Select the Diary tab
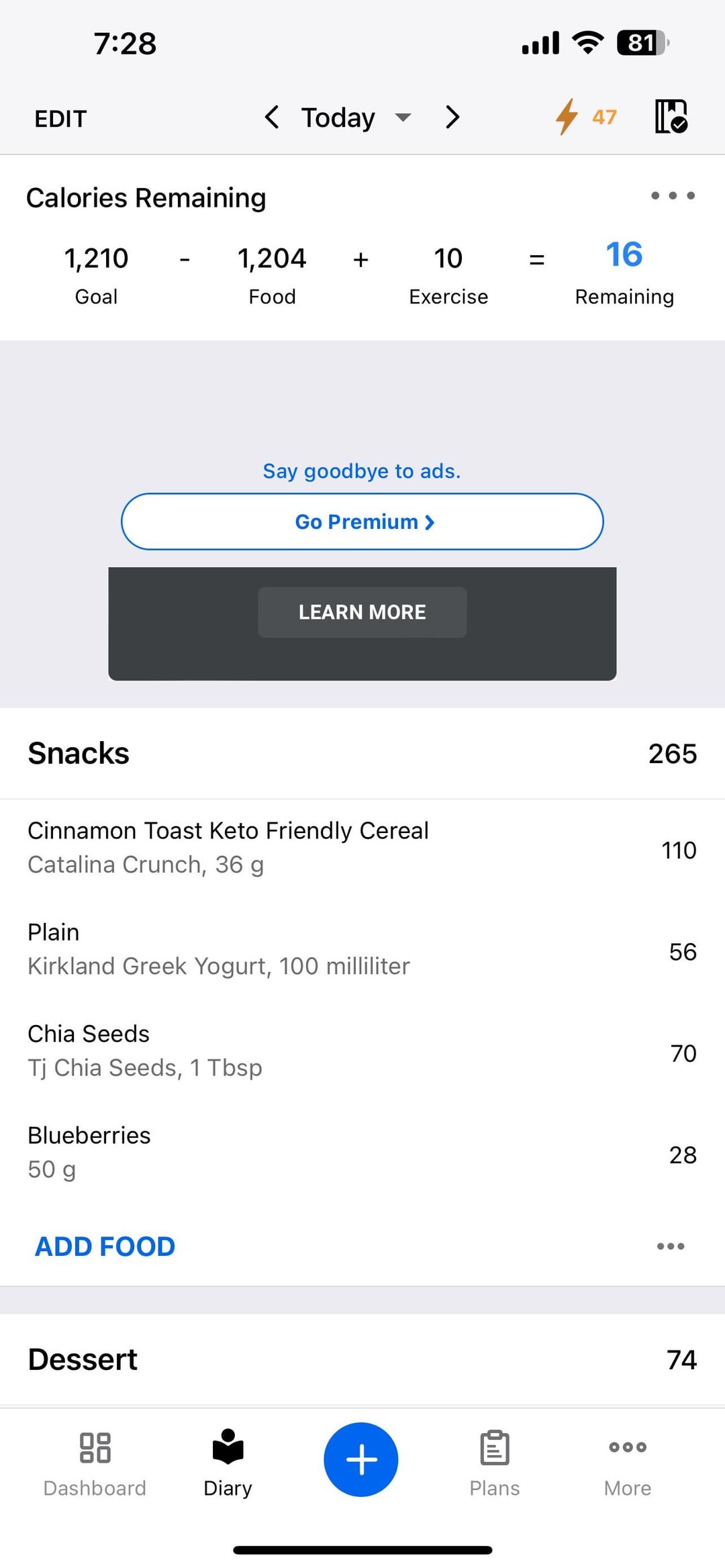The height and width of the screenshot is (1568, 725). click(228, 1463)
